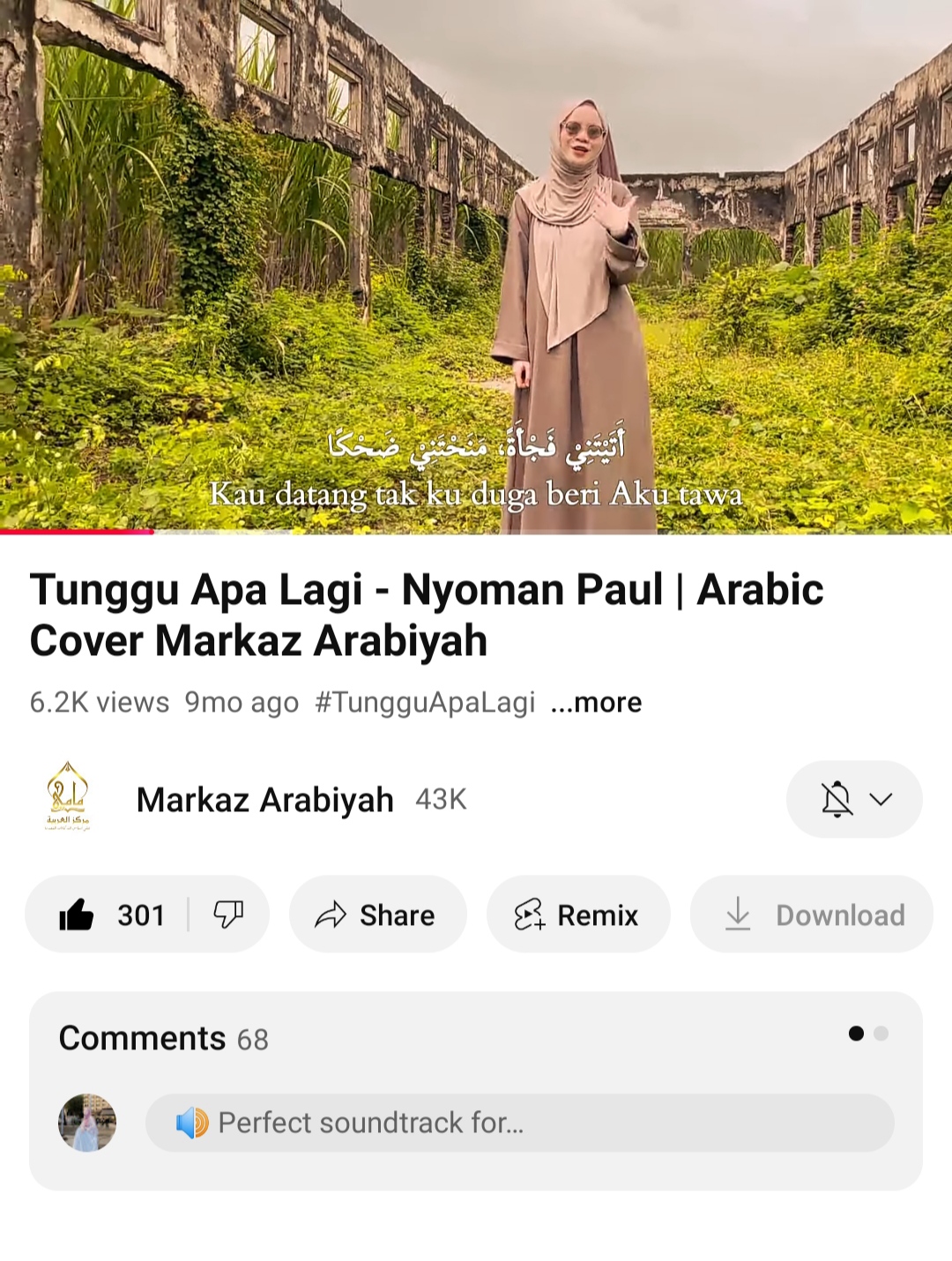Image resolution: width=952 pixels, height=1261 pixels.
Task: Open the Markaz Arabiyah channel page
Action: 264,800
